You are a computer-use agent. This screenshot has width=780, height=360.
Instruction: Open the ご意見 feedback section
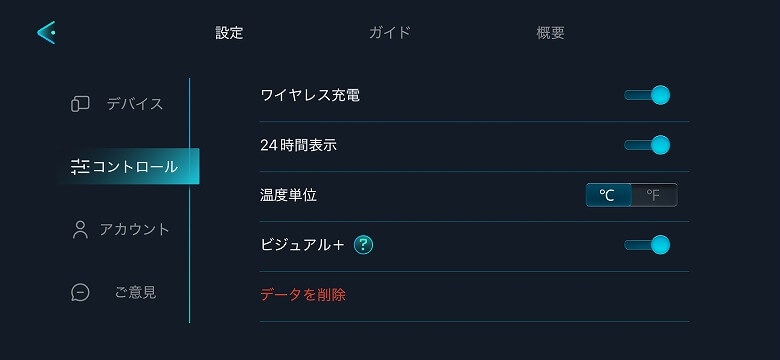[114, 292]
